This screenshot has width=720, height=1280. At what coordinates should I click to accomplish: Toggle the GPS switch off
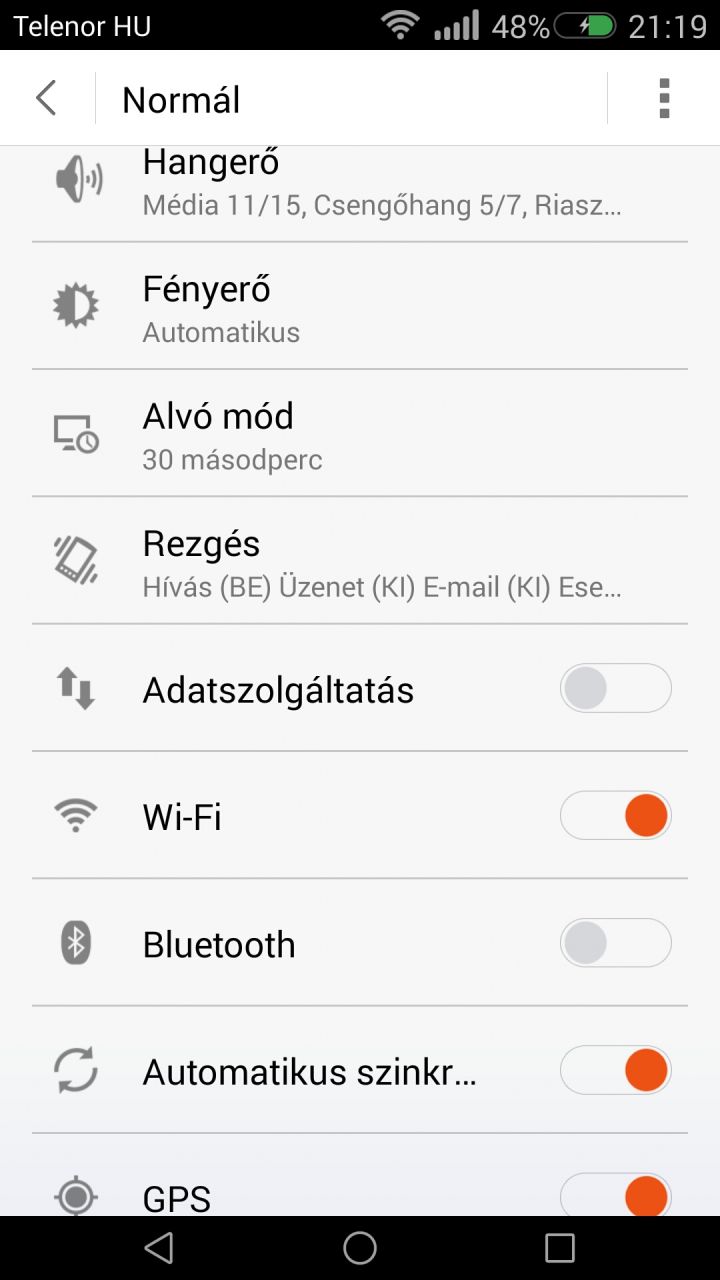[615, 1196]
